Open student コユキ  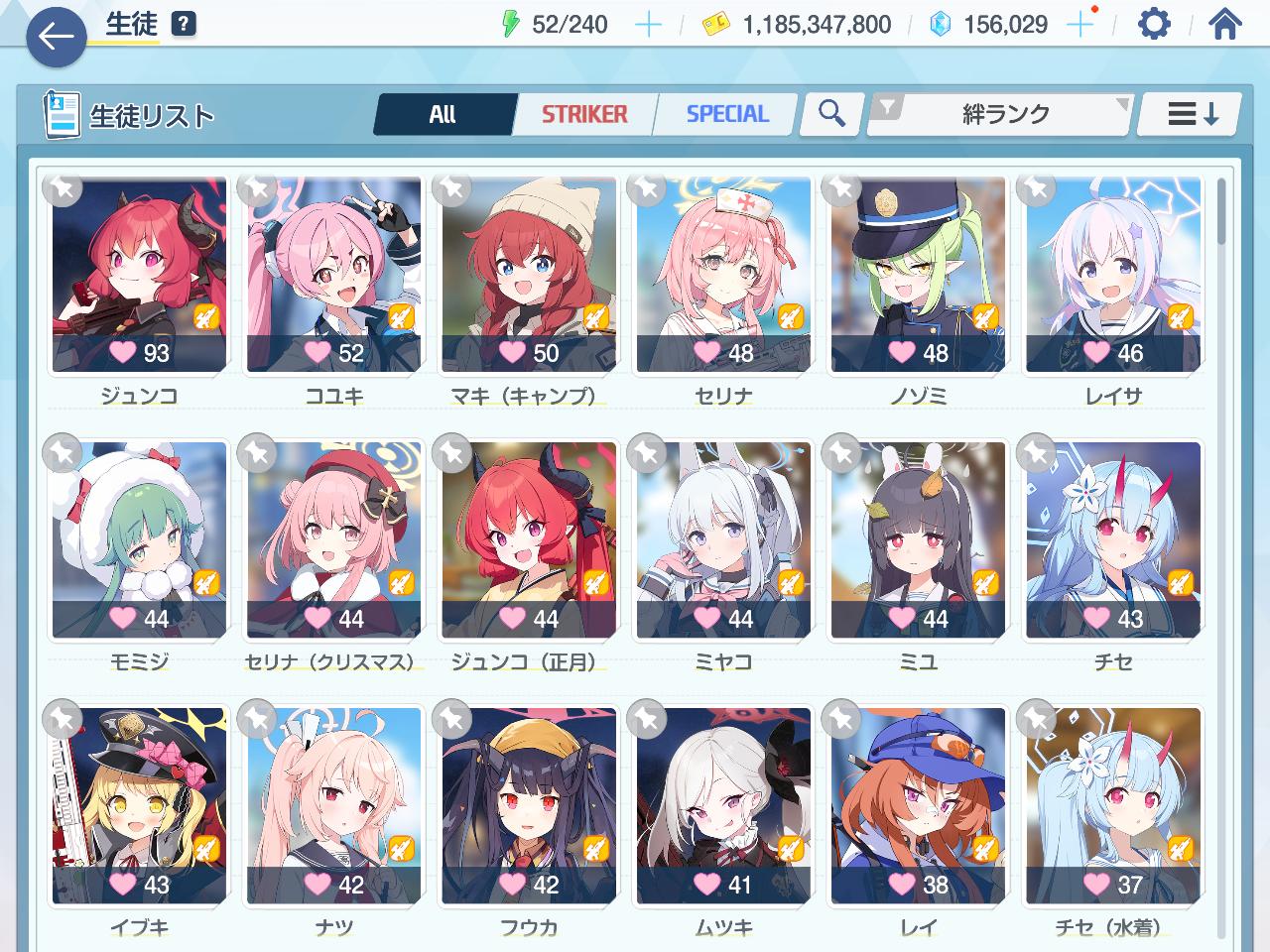point(333,278)
